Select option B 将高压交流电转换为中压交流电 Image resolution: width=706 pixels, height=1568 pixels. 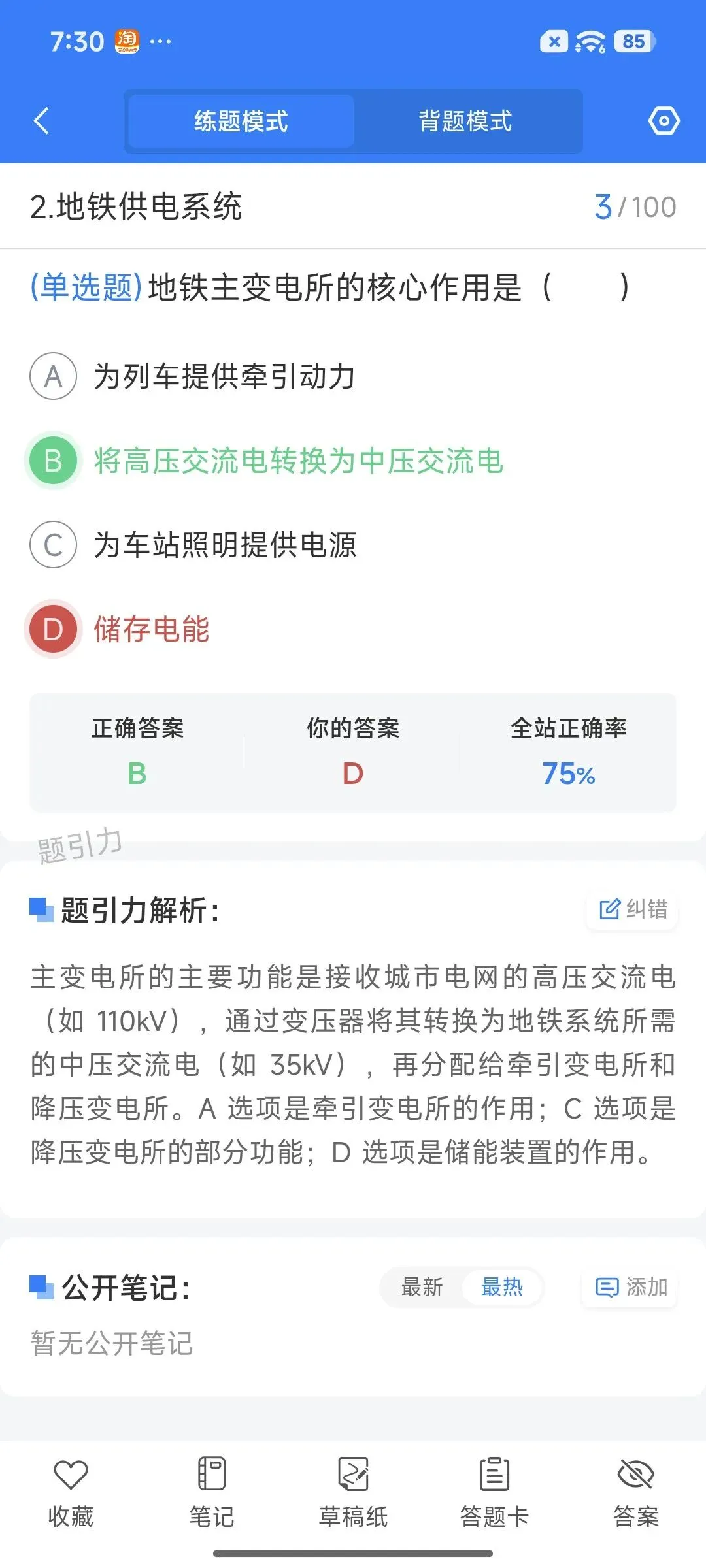(x=265, y=461)
